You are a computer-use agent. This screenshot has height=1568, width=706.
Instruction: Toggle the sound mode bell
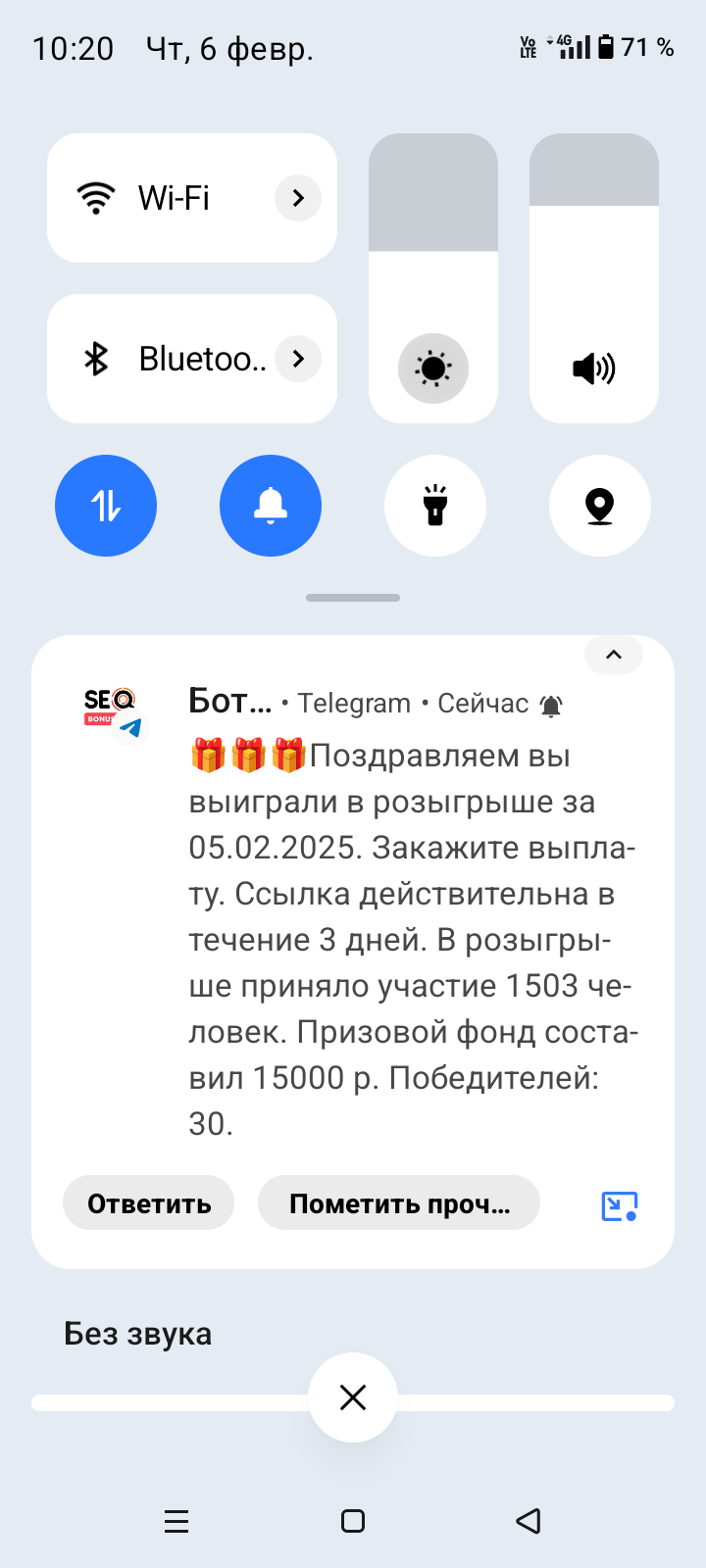coord(271,506)
